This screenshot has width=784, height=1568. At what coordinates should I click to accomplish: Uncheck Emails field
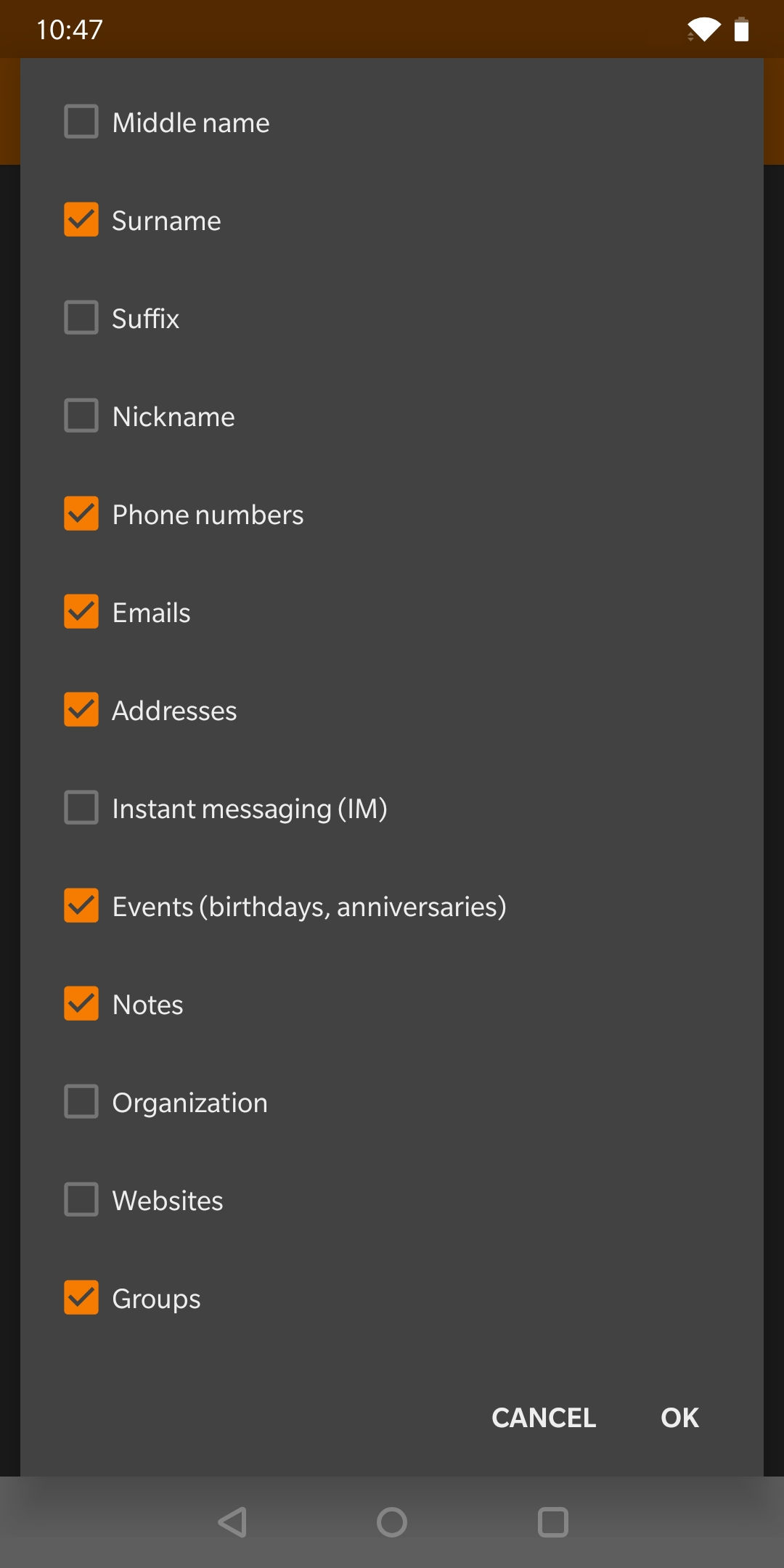tap(81, 612)
